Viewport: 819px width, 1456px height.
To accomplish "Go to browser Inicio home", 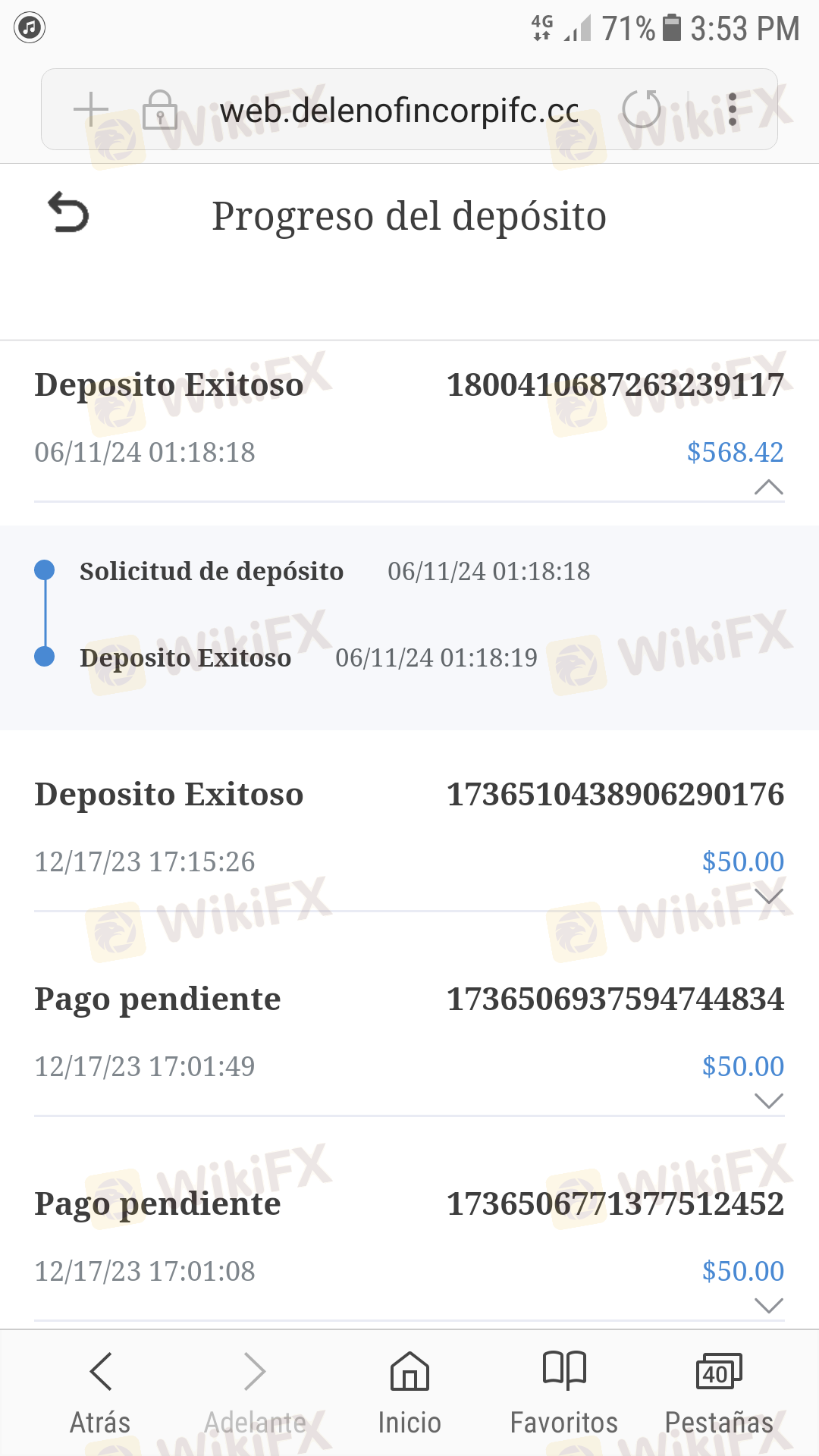I will coord(409,1394).
